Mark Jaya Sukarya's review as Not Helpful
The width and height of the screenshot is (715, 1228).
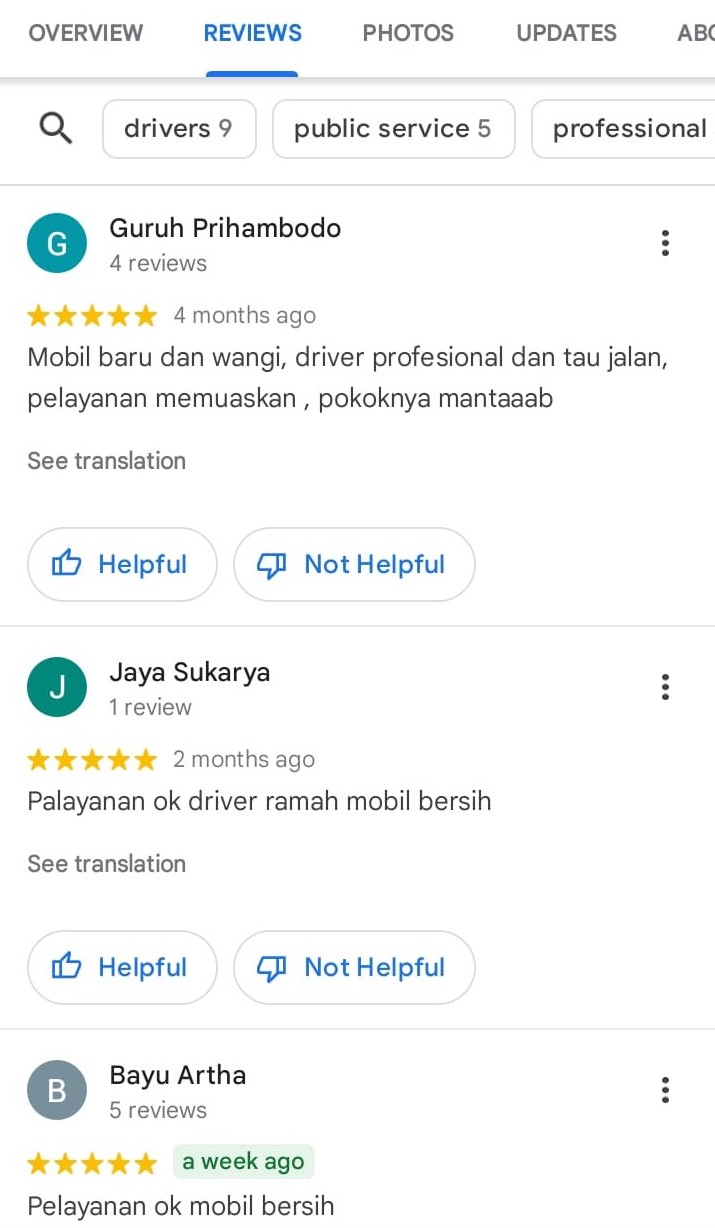click(x=354, y=968)
